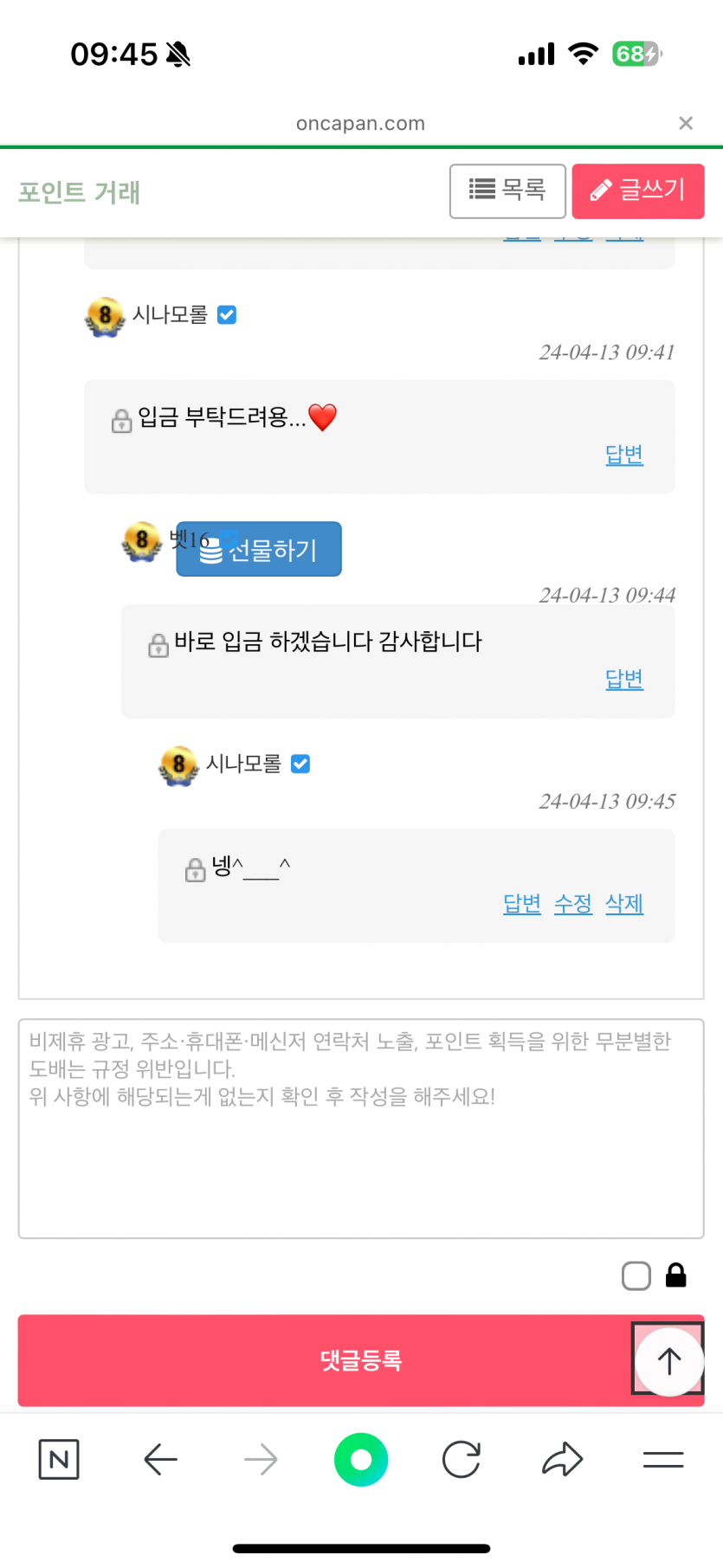Open 포인트 거래 board title
This screenshot has height=1568, width=723.
point(80,192)
